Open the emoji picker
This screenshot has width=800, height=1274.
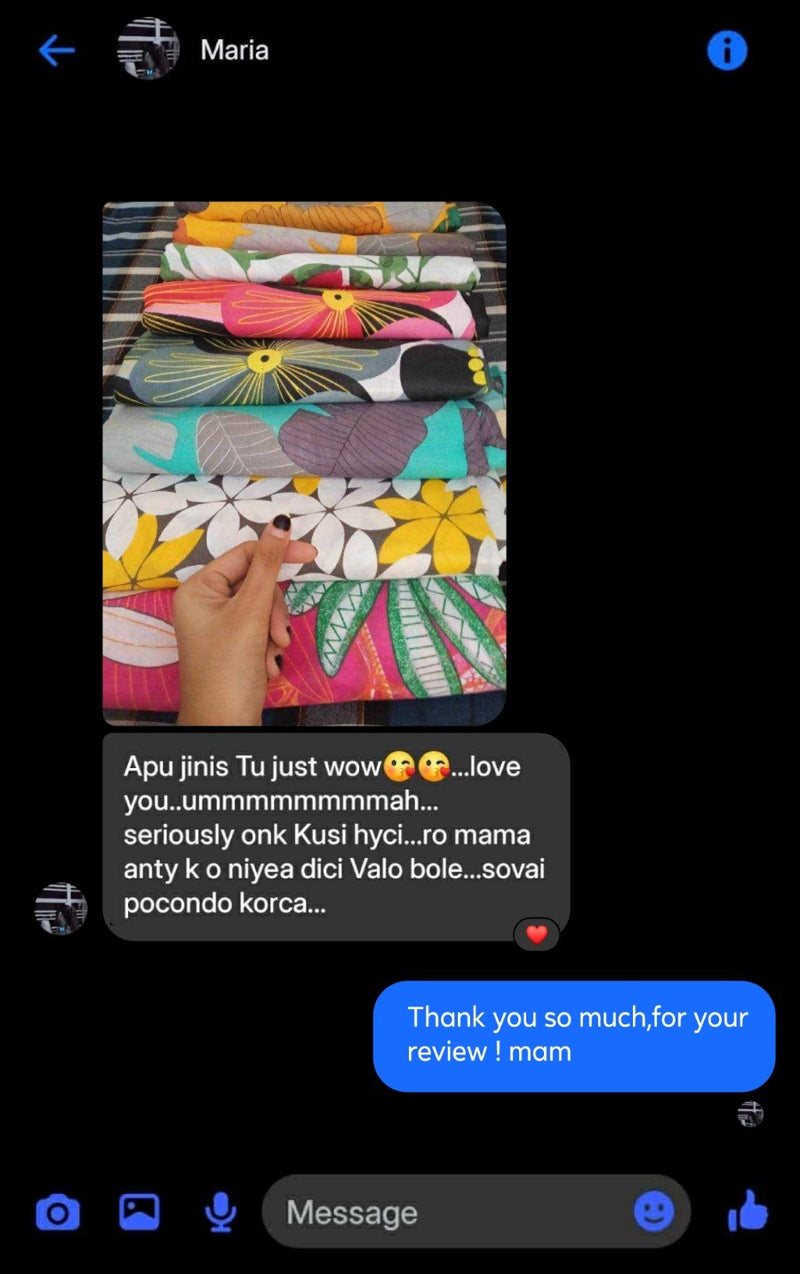click(654, 1212)
